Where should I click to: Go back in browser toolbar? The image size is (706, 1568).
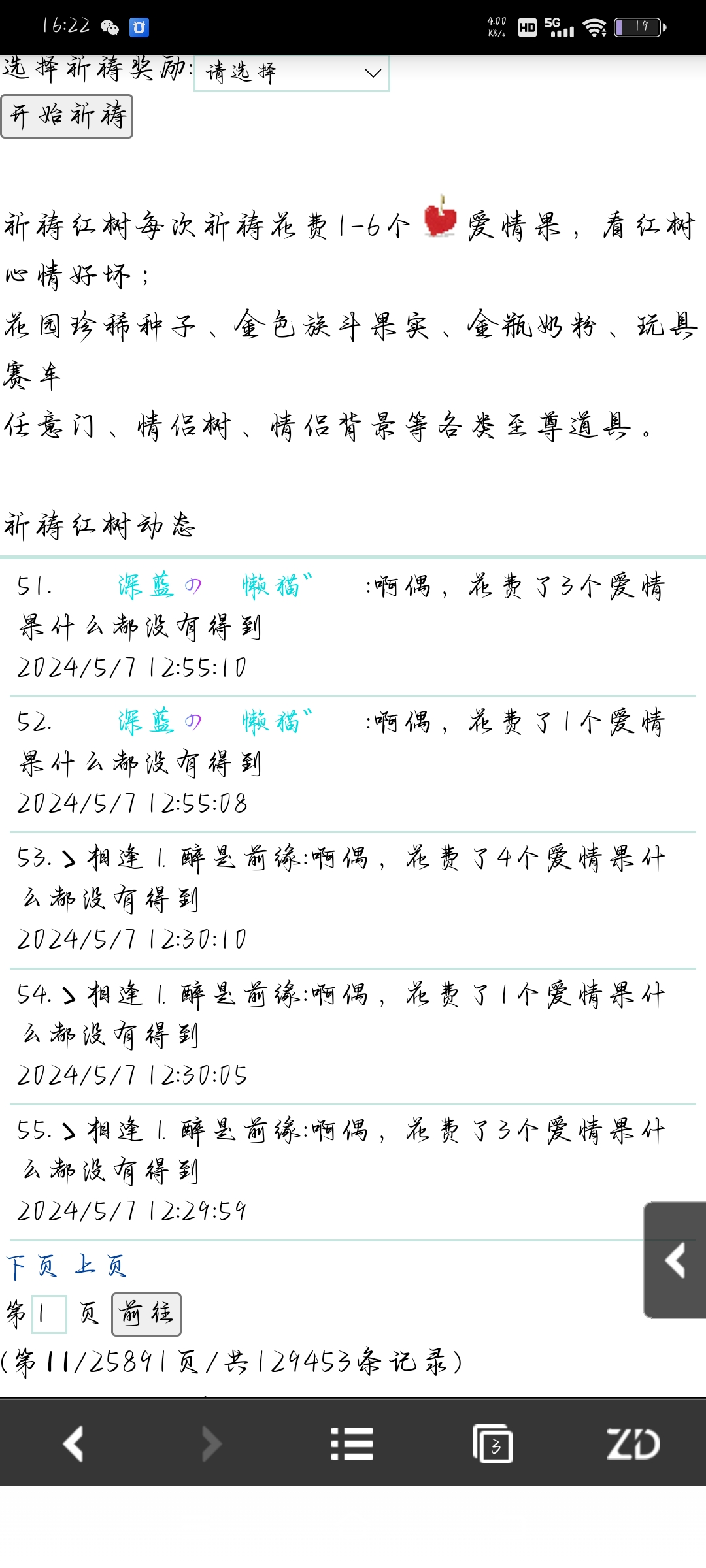point(73,1444)
